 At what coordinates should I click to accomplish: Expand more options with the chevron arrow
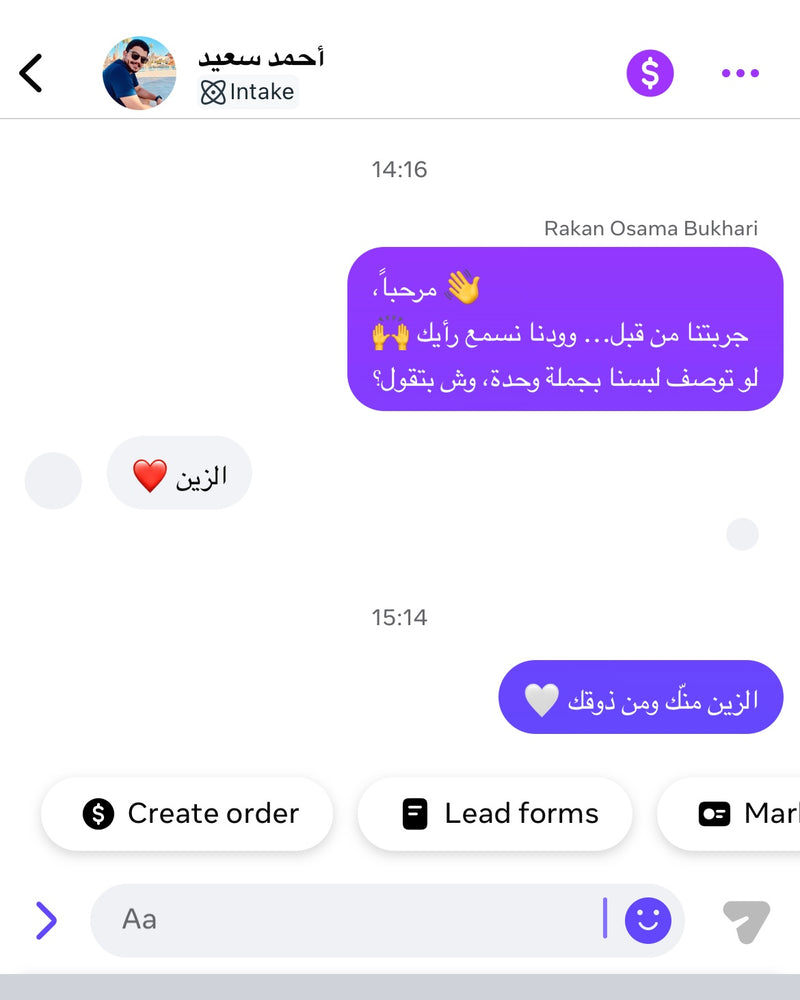click(x=46, y=920)
